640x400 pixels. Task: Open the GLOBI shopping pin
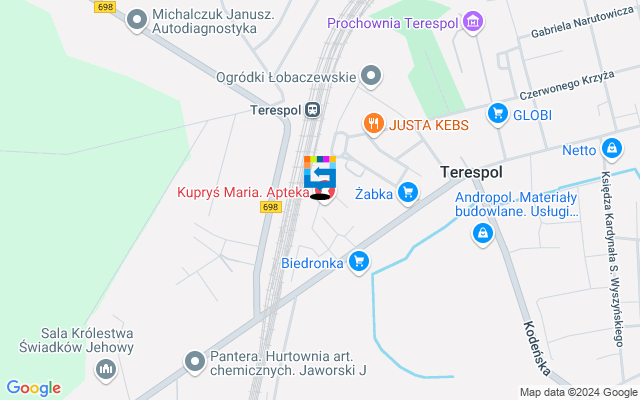[497, 114]
